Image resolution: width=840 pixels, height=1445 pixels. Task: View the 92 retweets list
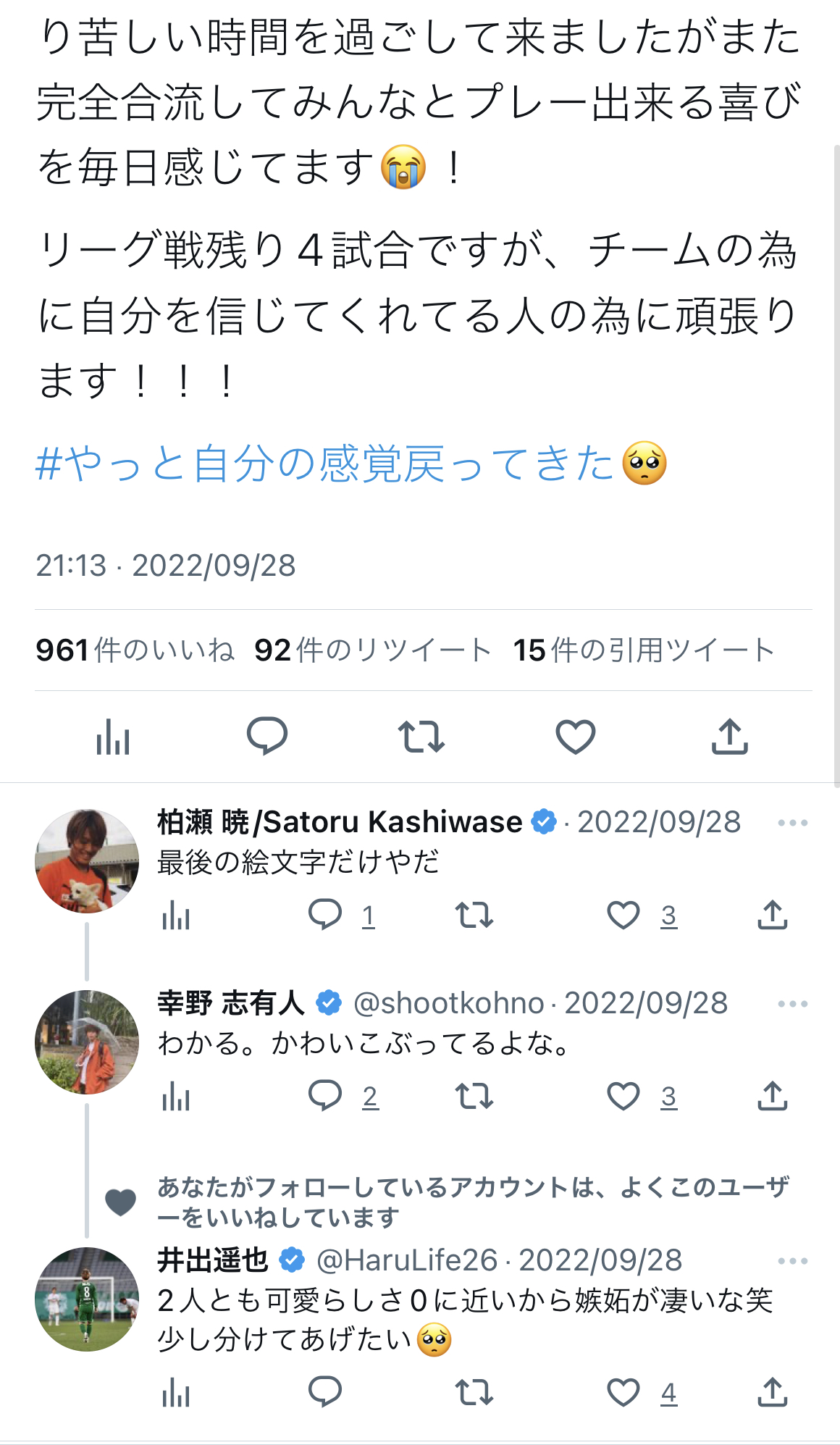[x=373, y=650]
